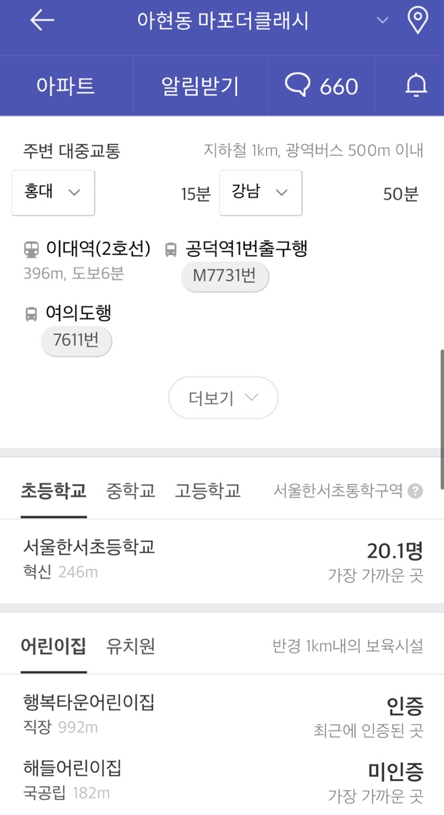Viewport: 444px width, 815px height.
Task: Expand the 아현동 마포더클래시 title dropdown
Action: 382,21
